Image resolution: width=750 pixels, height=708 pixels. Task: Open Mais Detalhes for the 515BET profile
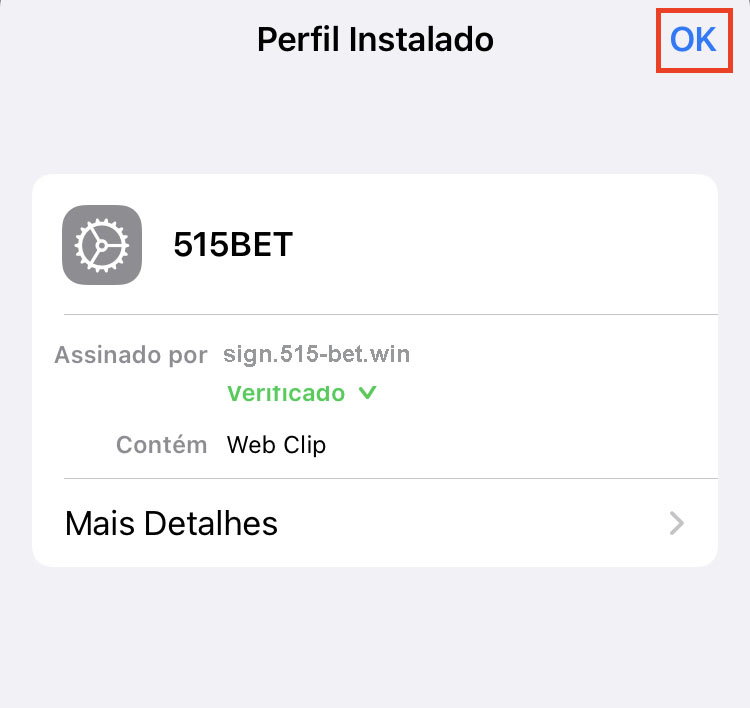click(x=374, y=523)
